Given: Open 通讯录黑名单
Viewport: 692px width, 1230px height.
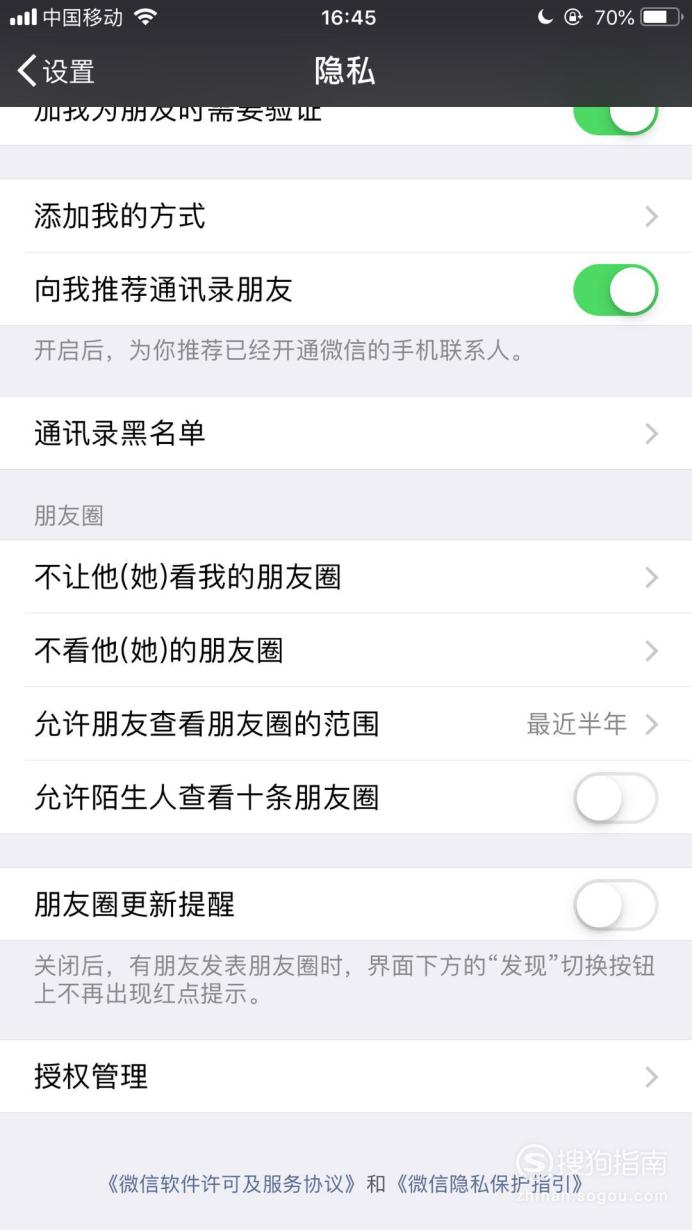Looking at the screenshot, I should [x=346, y=433].
